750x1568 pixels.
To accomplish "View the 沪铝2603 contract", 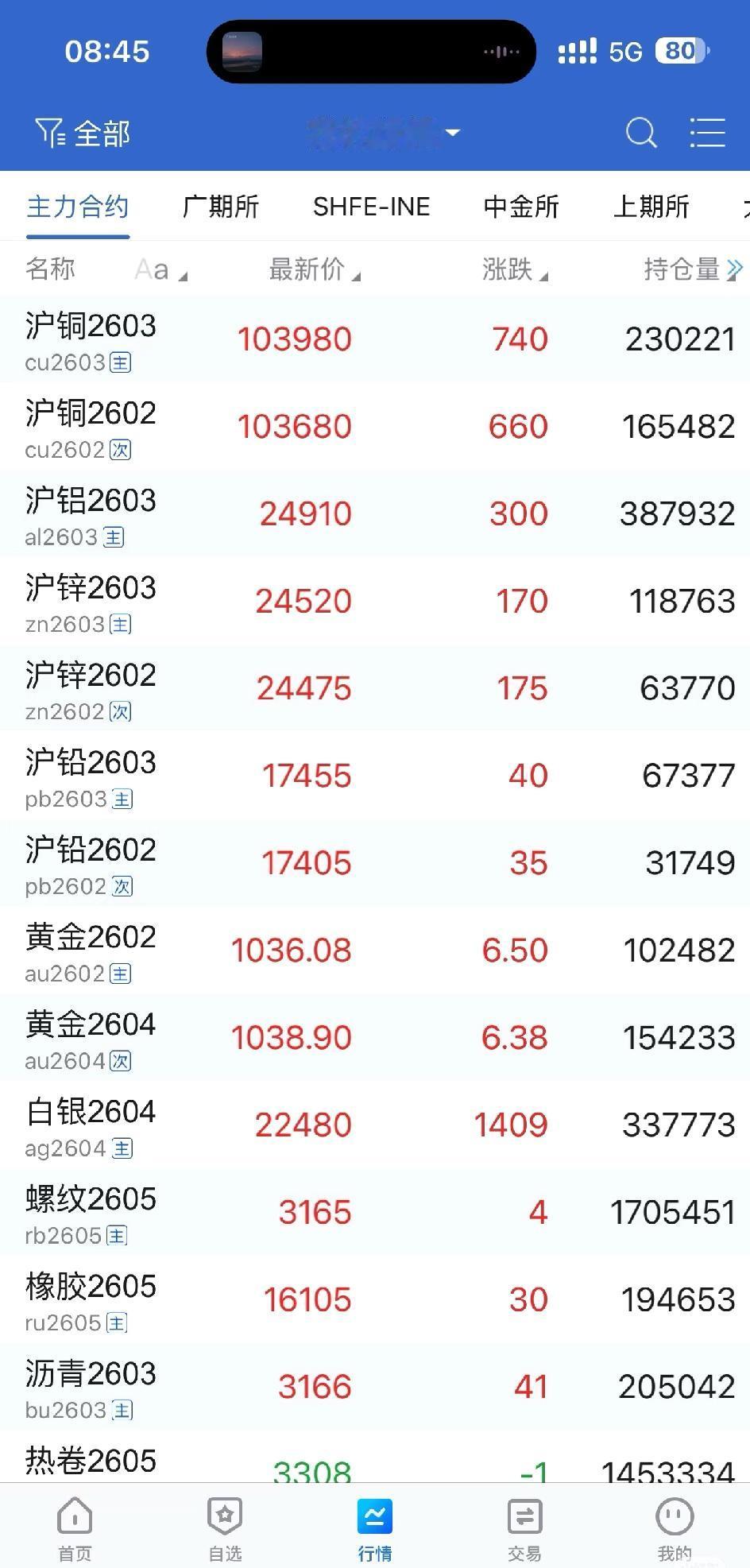I will tap(91, 515).
